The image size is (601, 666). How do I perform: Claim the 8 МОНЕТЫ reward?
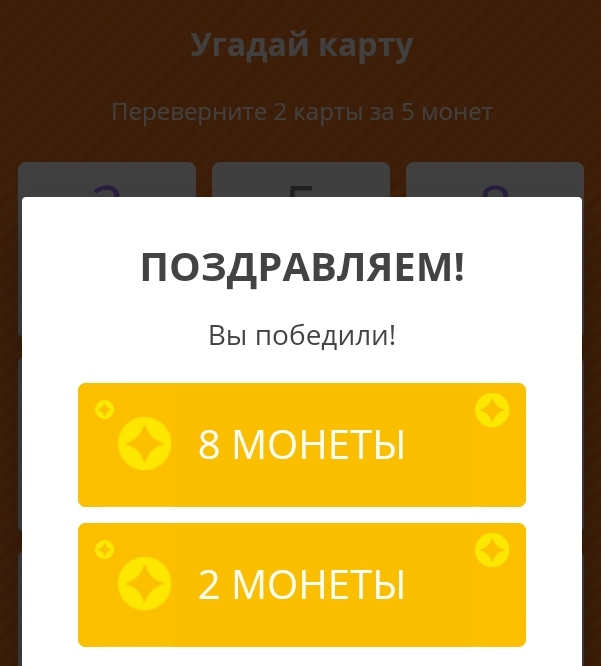[x=301, y=445]
